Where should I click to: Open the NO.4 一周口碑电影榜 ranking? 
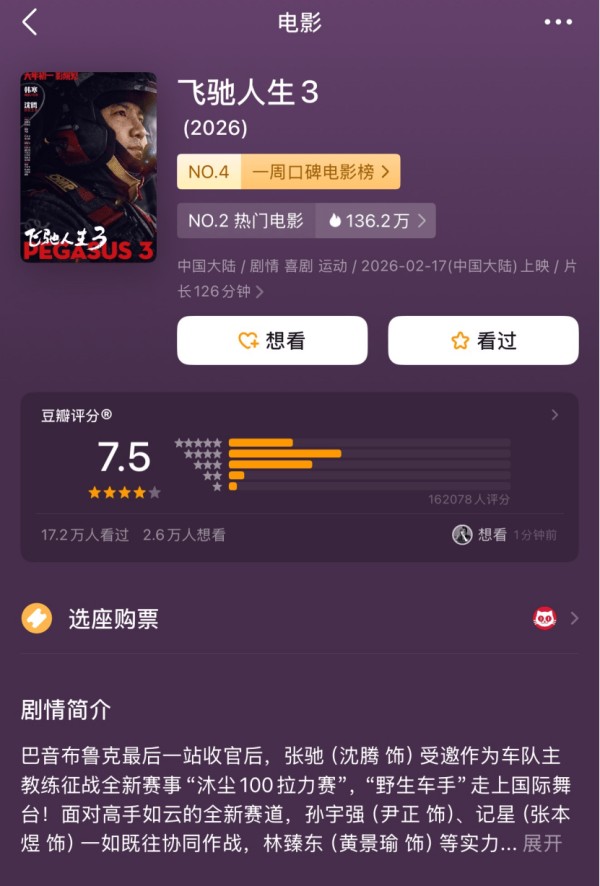(x=289, y=172)
